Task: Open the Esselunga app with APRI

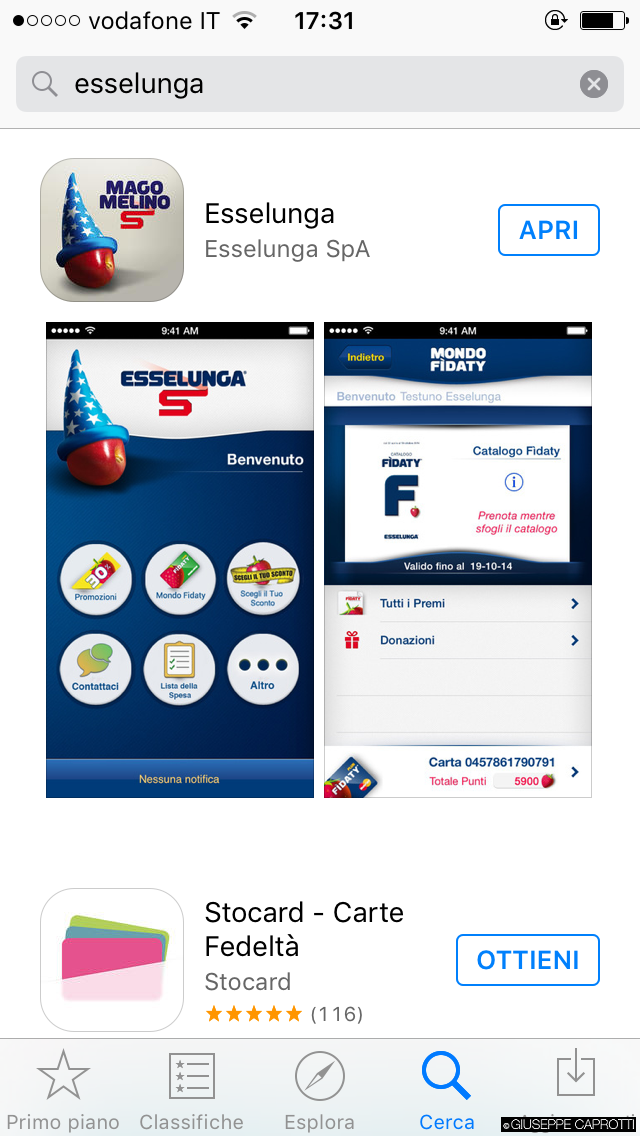Action: (x=548, y=230)
